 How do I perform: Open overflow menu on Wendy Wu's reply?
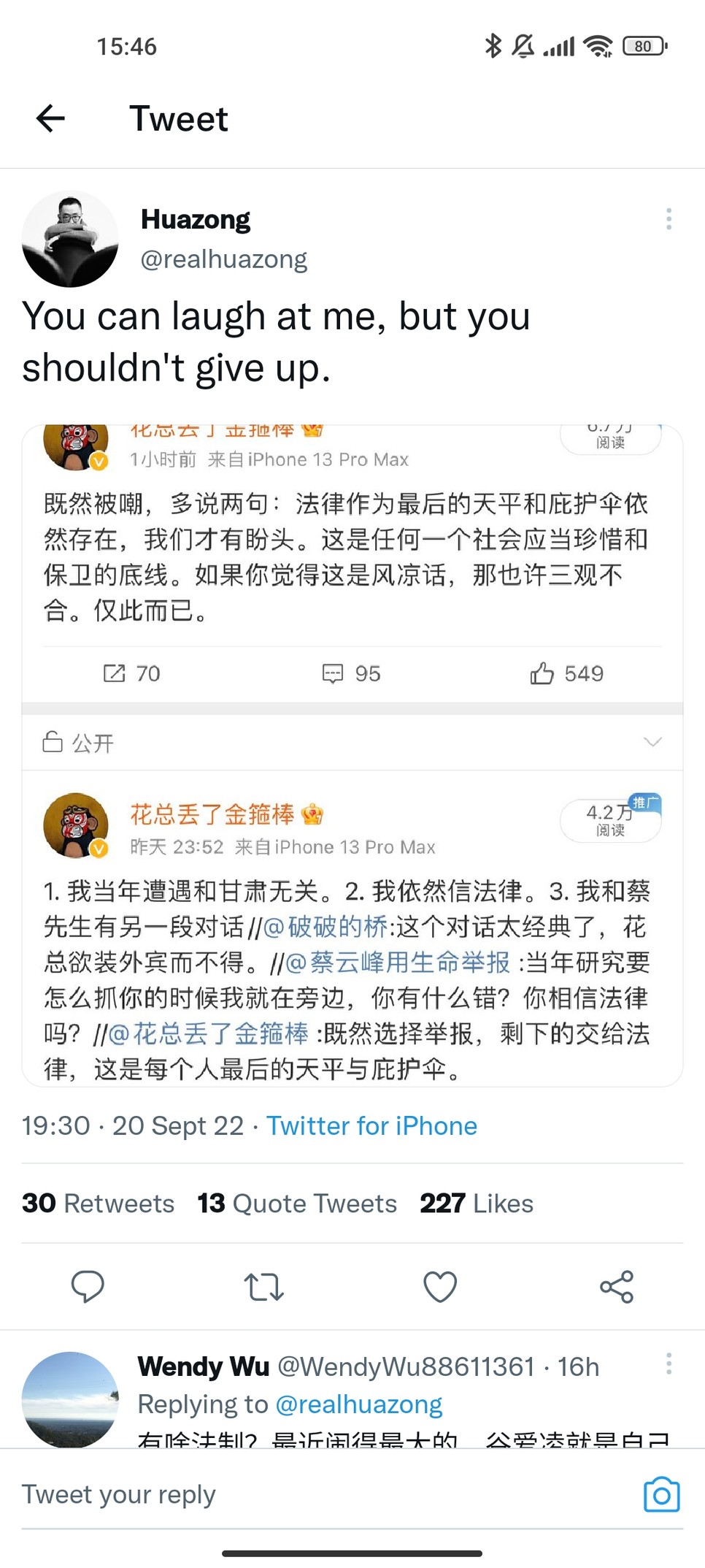[x=669, y=1364]
